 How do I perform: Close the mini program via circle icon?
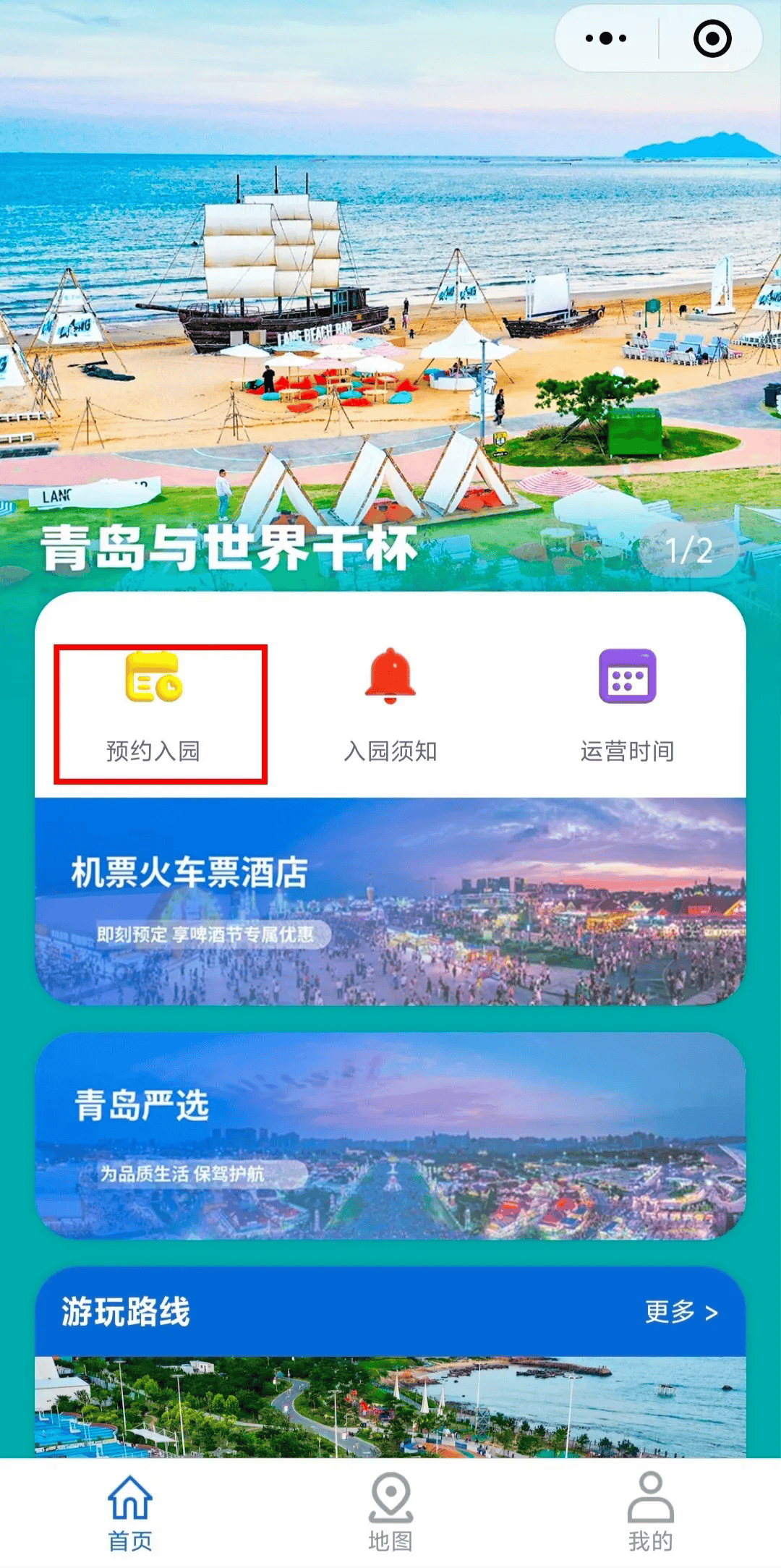(712, 38)
